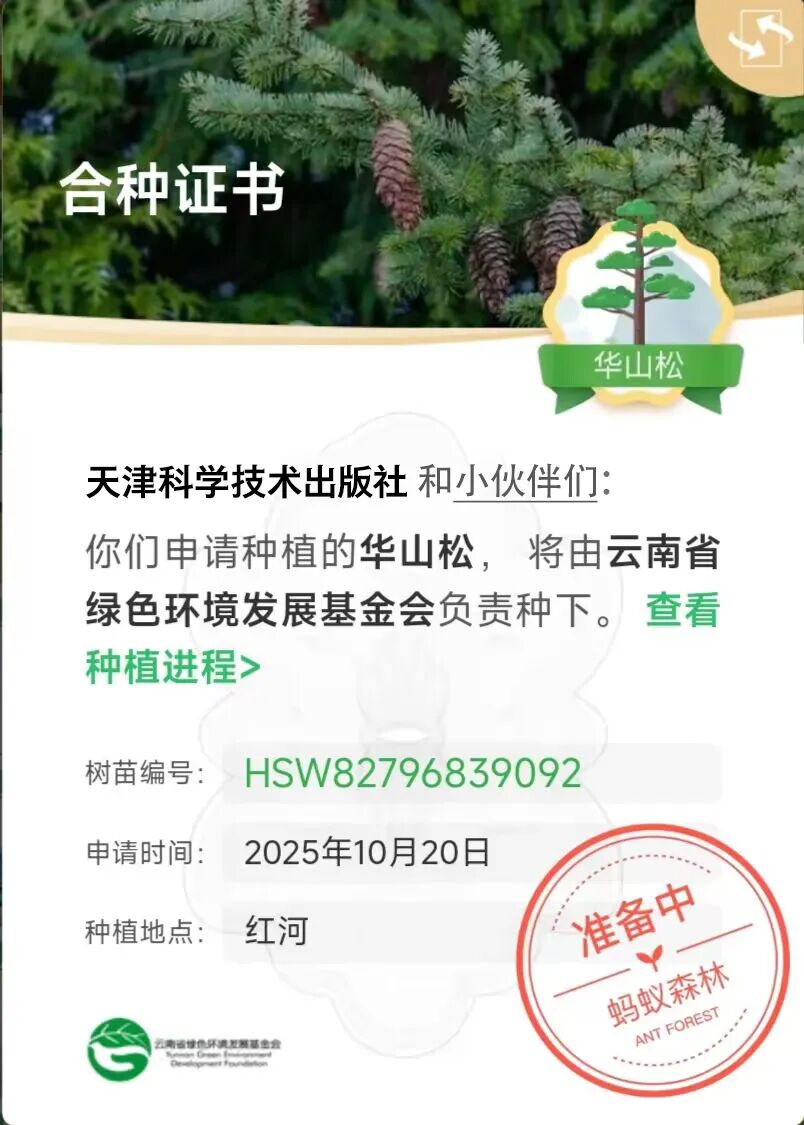This screenshot has height=1125, width=804.
Task: Open the underlined 小伙伴们 link
Action: [526, 483]
